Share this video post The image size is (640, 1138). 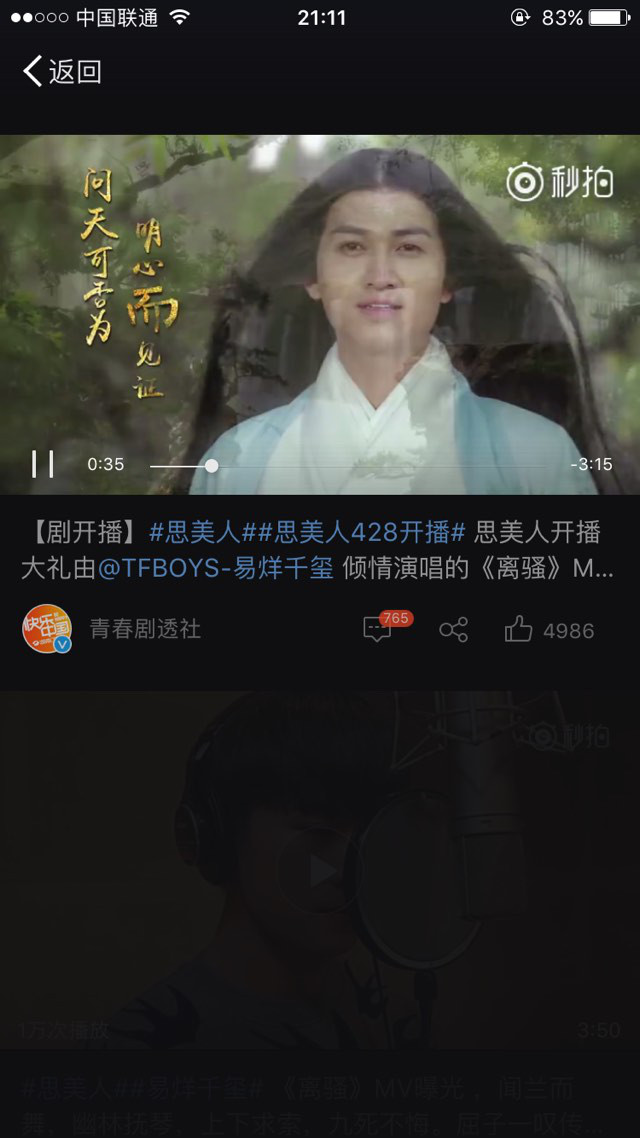(x=453, y=630)
